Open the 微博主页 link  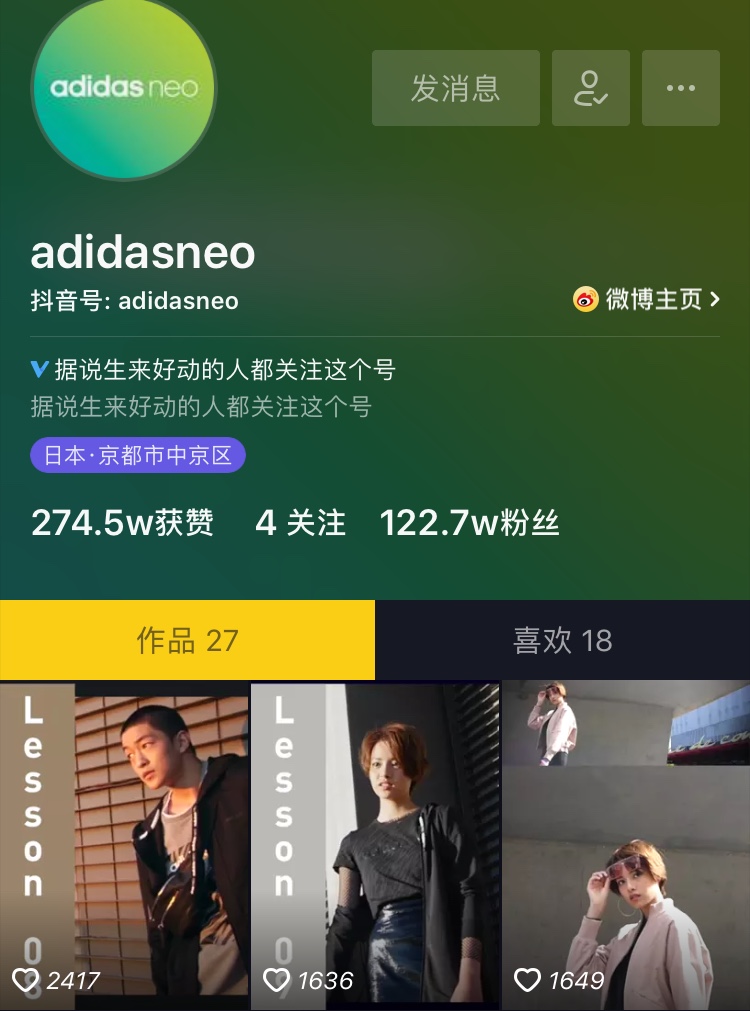[647, 299]
